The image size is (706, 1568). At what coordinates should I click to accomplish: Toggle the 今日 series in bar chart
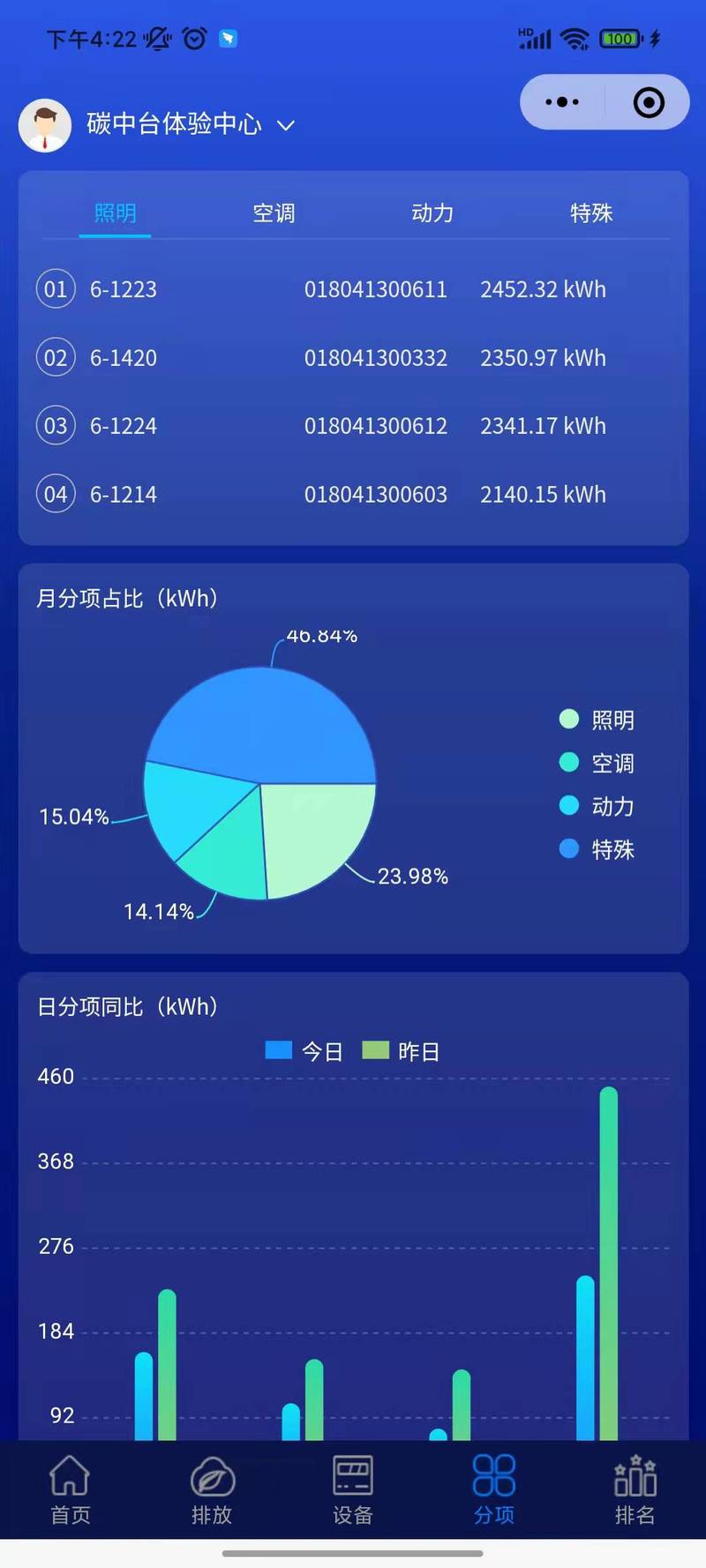304,1051
